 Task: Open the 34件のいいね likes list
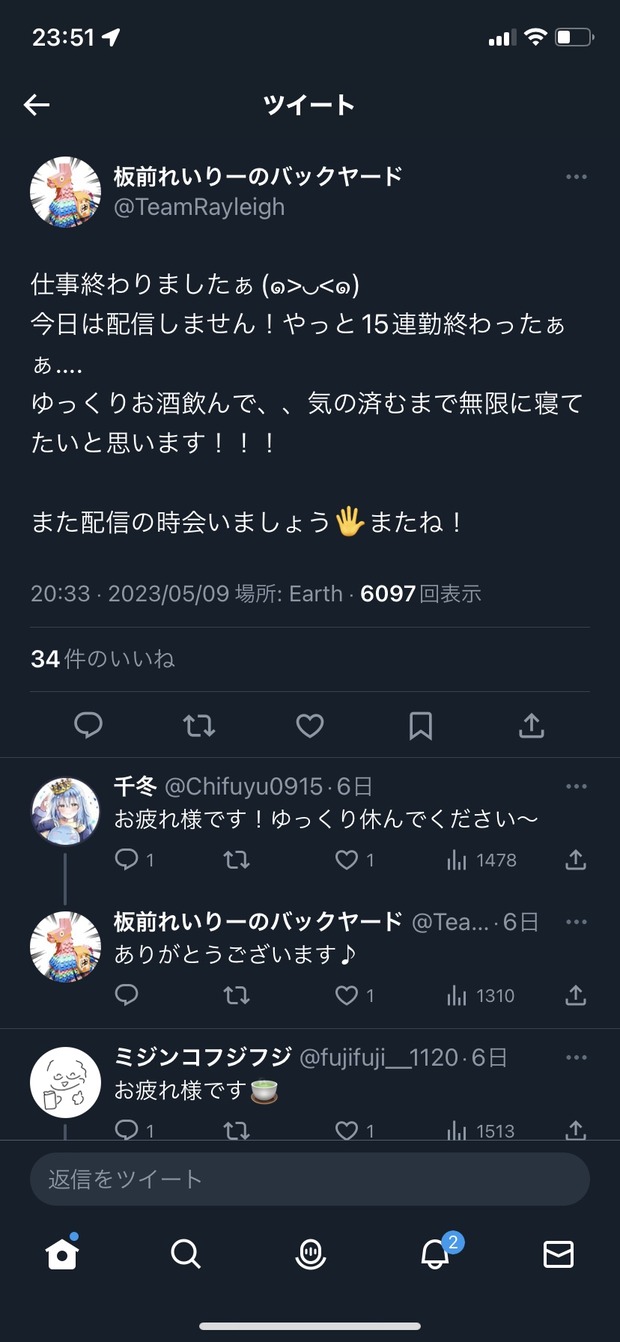pos(103,659)
